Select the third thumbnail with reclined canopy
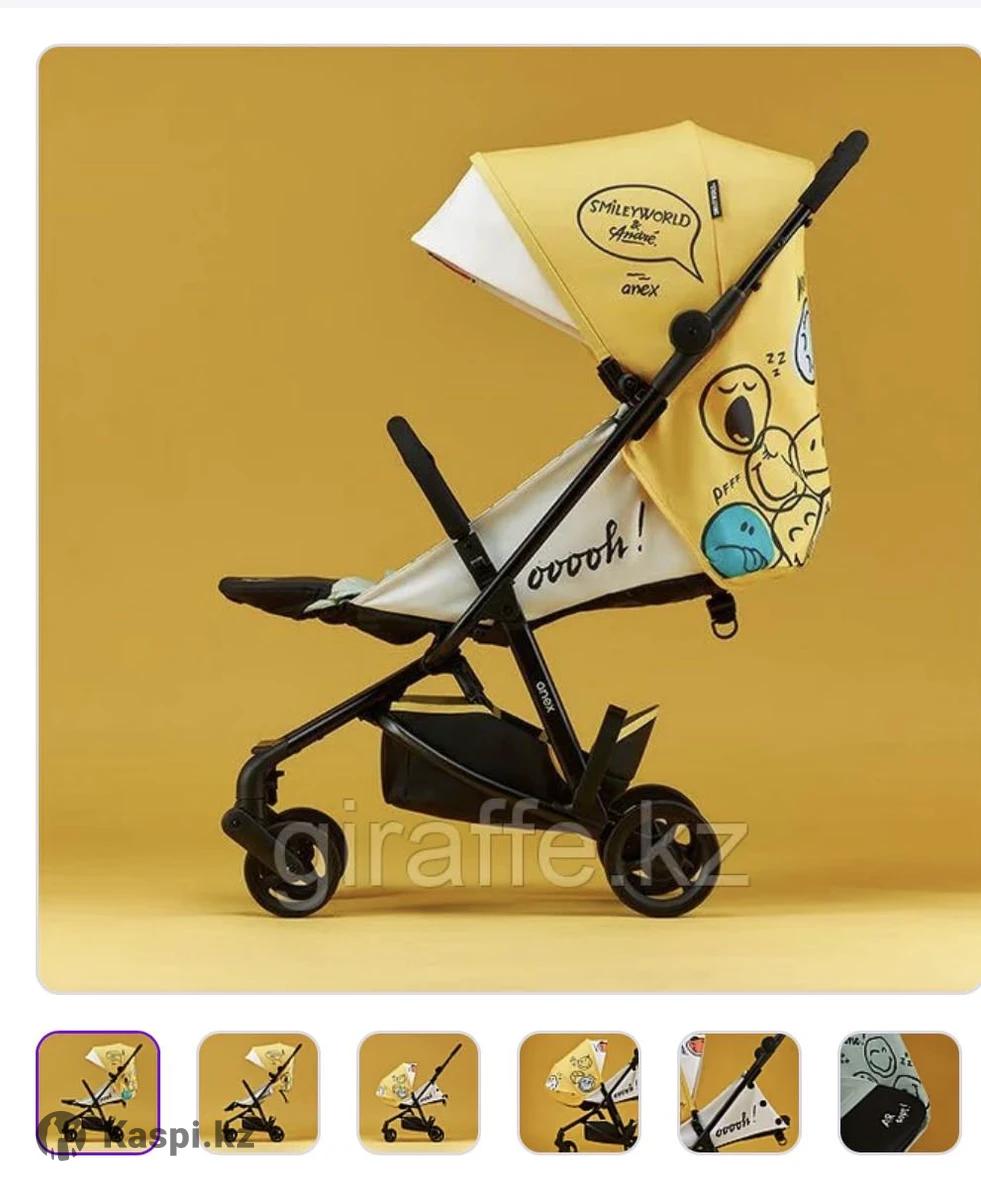Screen dimensions: 981x1200 pos(418,1092)
